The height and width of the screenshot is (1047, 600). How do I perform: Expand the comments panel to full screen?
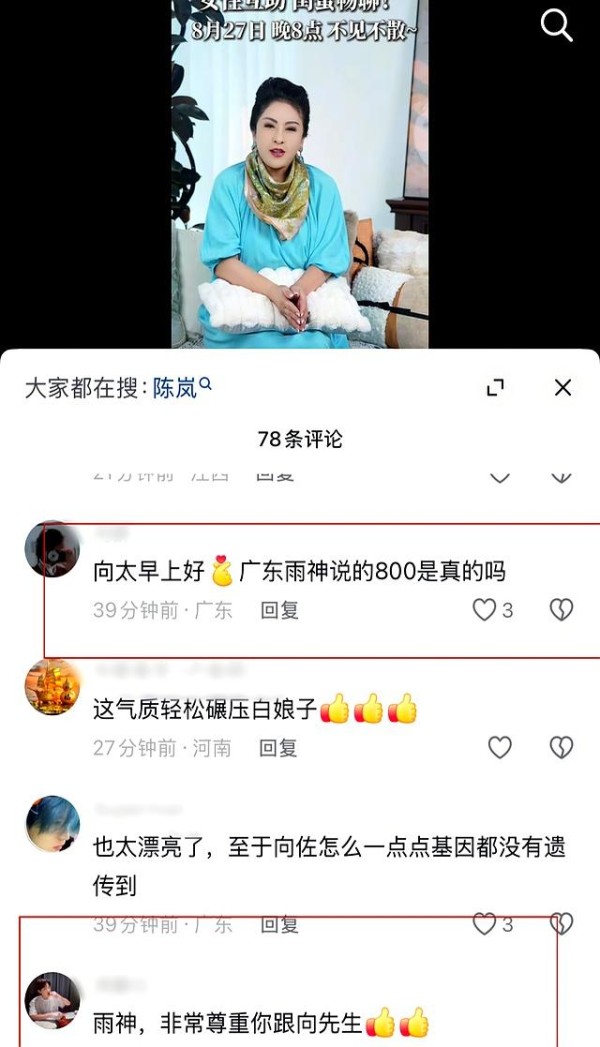click(495, 388)
